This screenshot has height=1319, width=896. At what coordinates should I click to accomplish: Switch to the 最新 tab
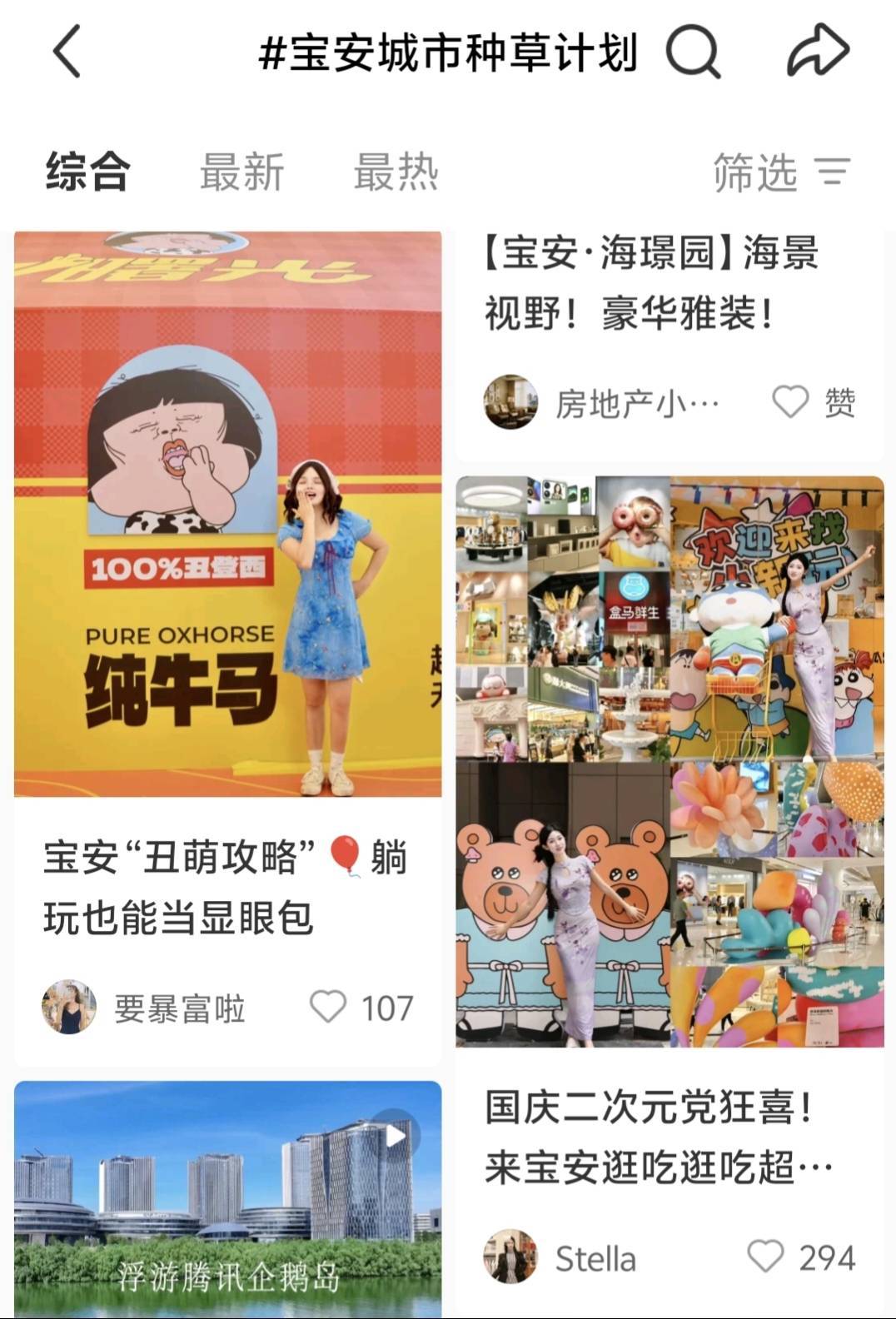(x=241, y=172)
